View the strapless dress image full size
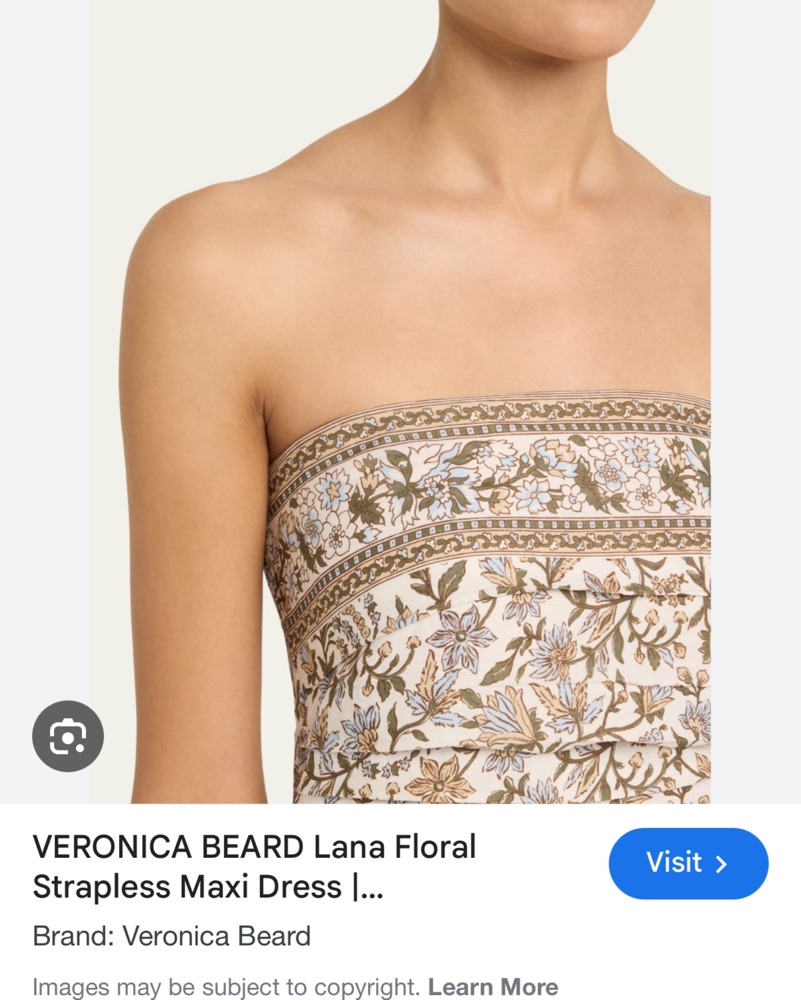This screenshot has width=801, height=1000. (400, 400)
